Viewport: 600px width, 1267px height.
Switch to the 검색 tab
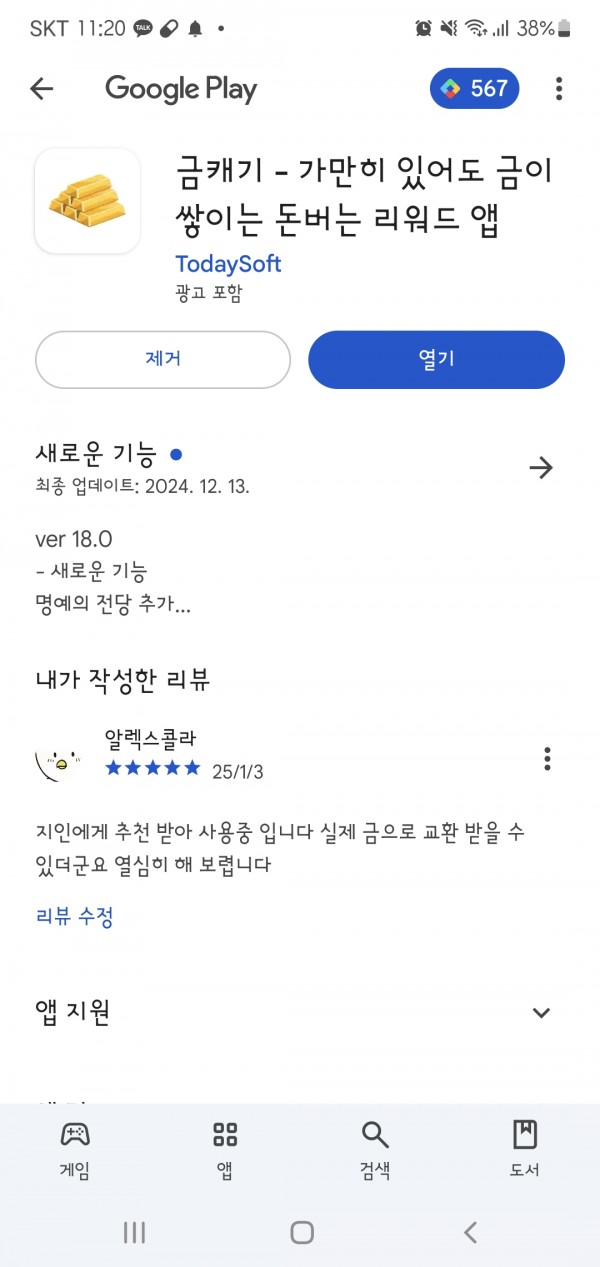click(375, 1150)
